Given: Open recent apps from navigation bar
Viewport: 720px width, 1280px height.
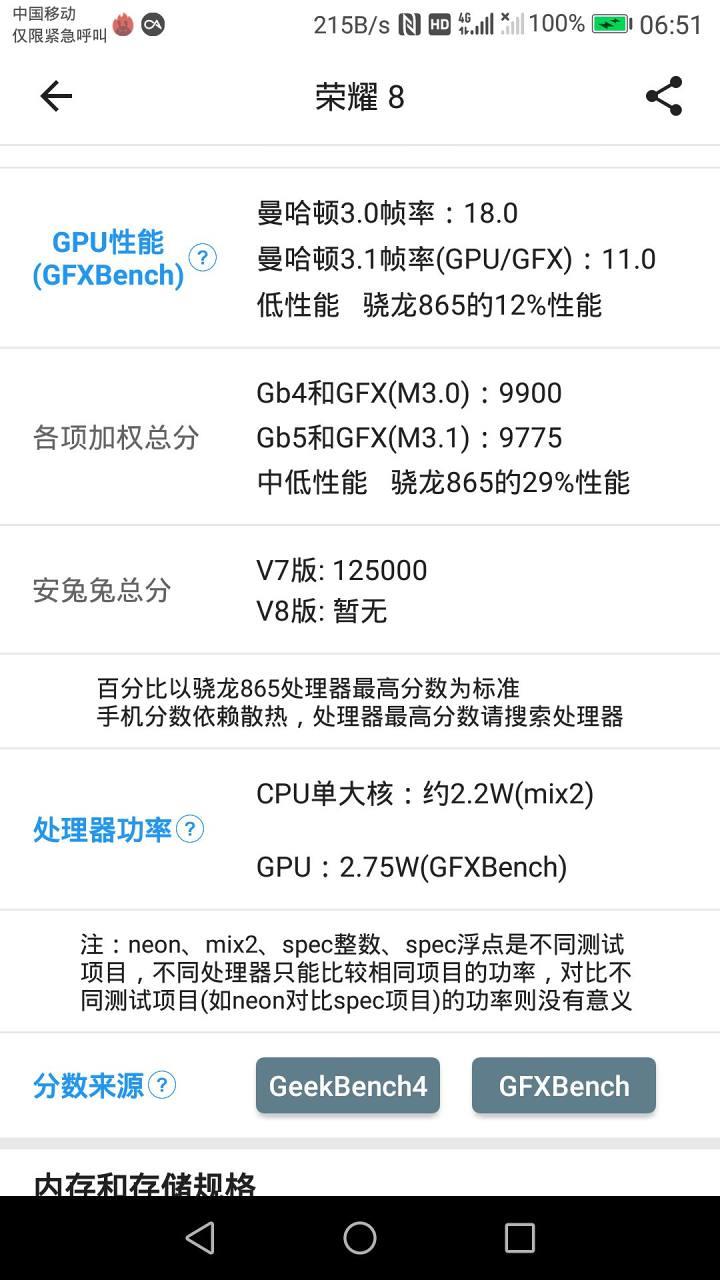Looking at the screenshot, I should pyautogui.click(x=520, y=1238).
